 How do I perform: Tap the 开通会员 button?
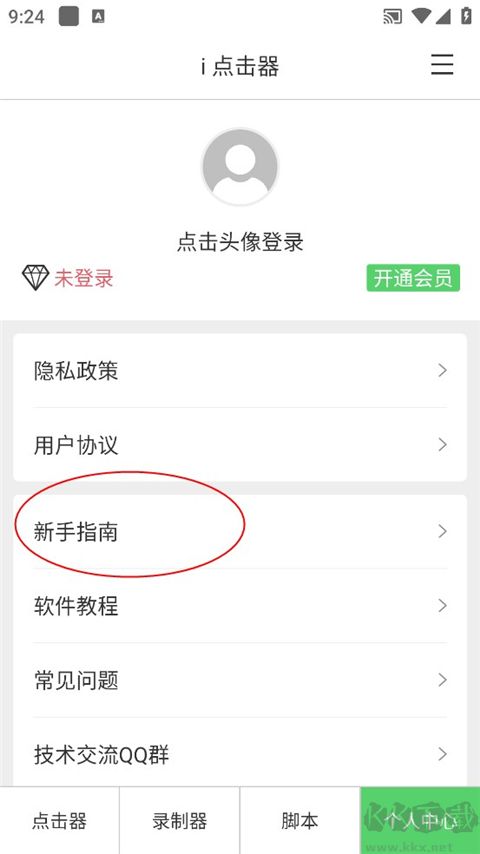click(413, 278)
